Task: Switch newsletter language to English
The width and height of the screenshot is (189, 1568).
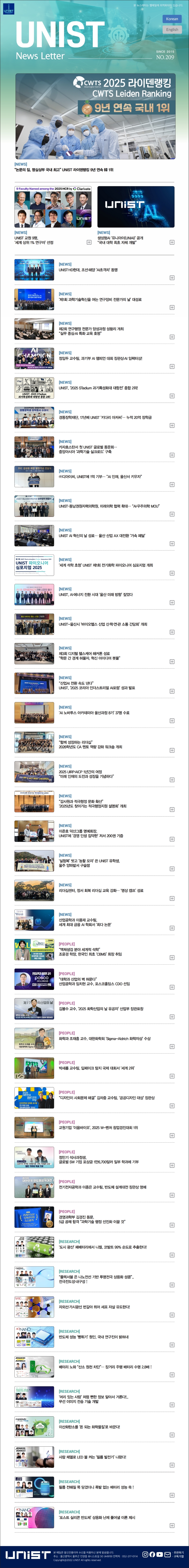Action: click(x=172, y=29)
